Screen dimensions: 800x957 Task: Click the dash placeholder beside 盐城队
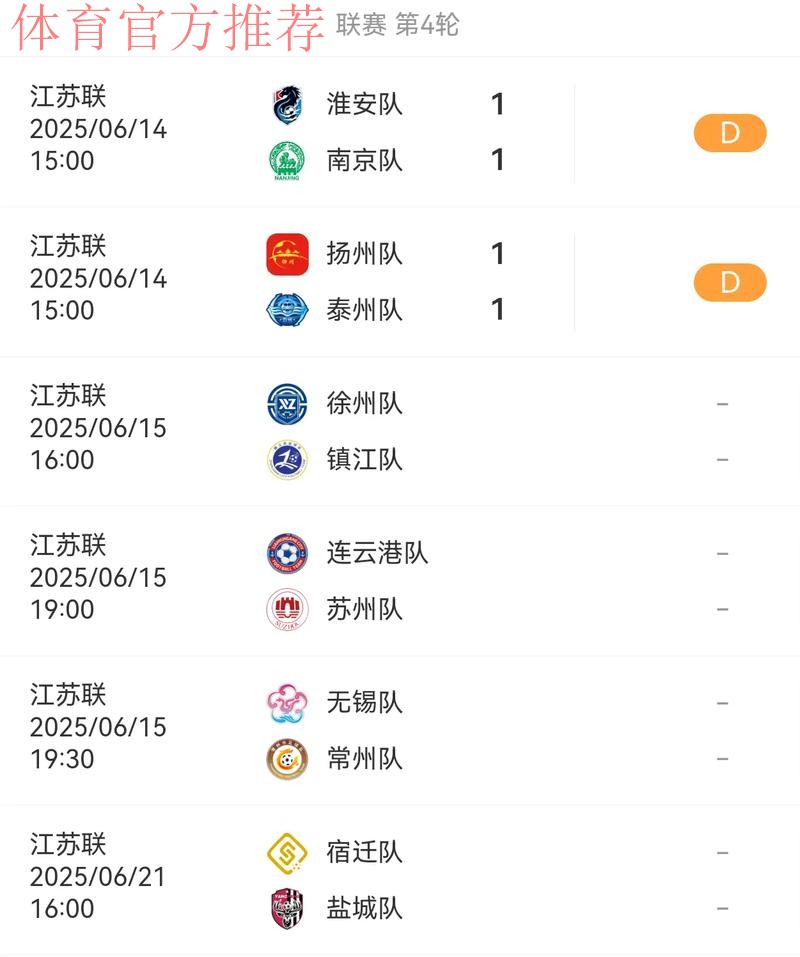click(722, 909)
